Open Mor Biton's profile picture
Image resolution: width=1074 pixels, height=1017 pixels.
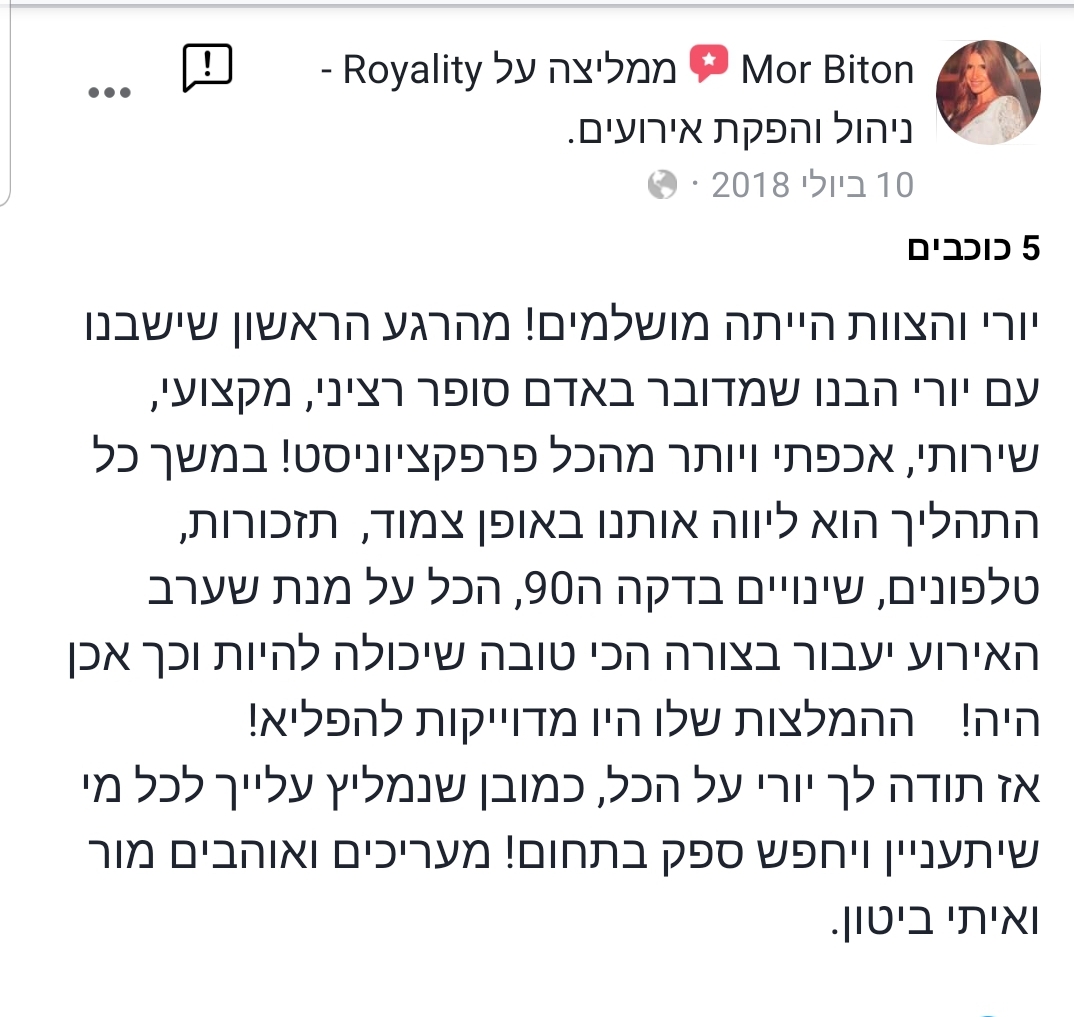click(987, 93)
